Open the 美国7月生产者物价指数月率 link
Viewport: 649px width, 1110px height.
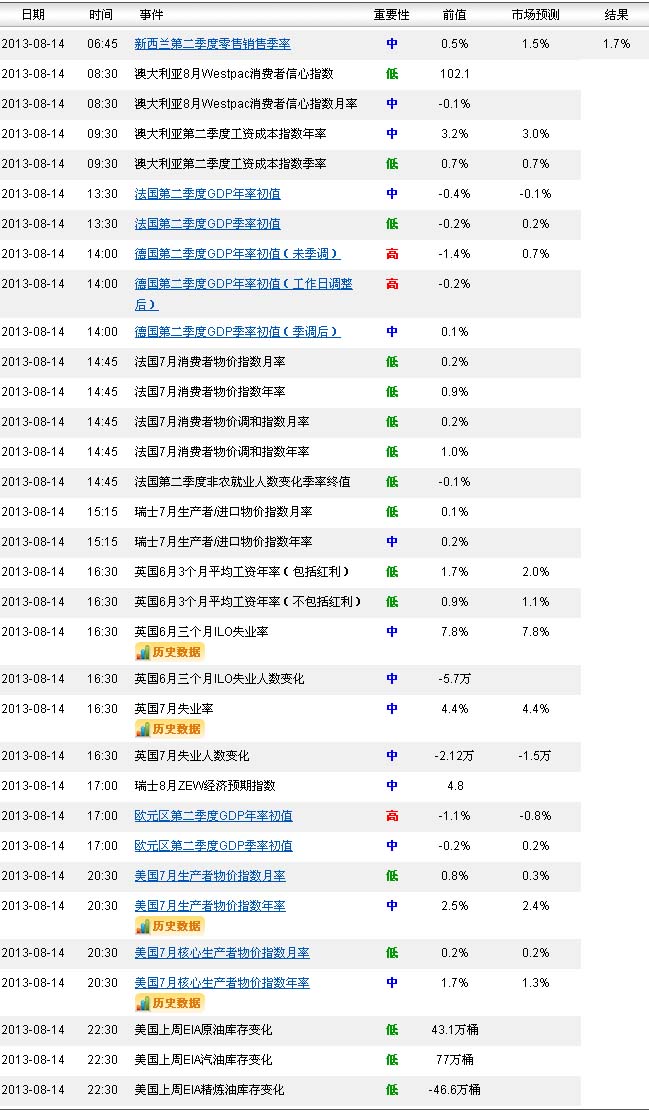point(210,876)
